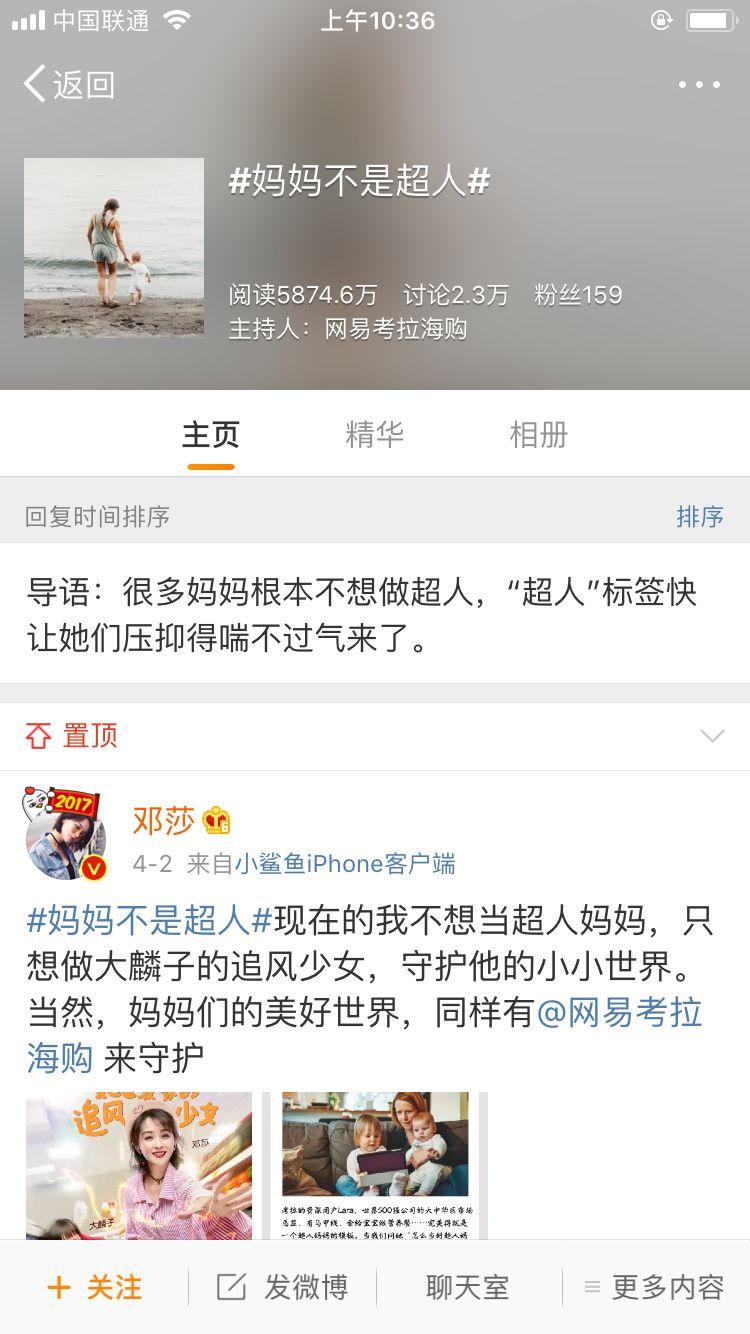This screenshot has height=1334, width=750.
Task: Open the topic cover photo
Action: click(x=114, y=247)
